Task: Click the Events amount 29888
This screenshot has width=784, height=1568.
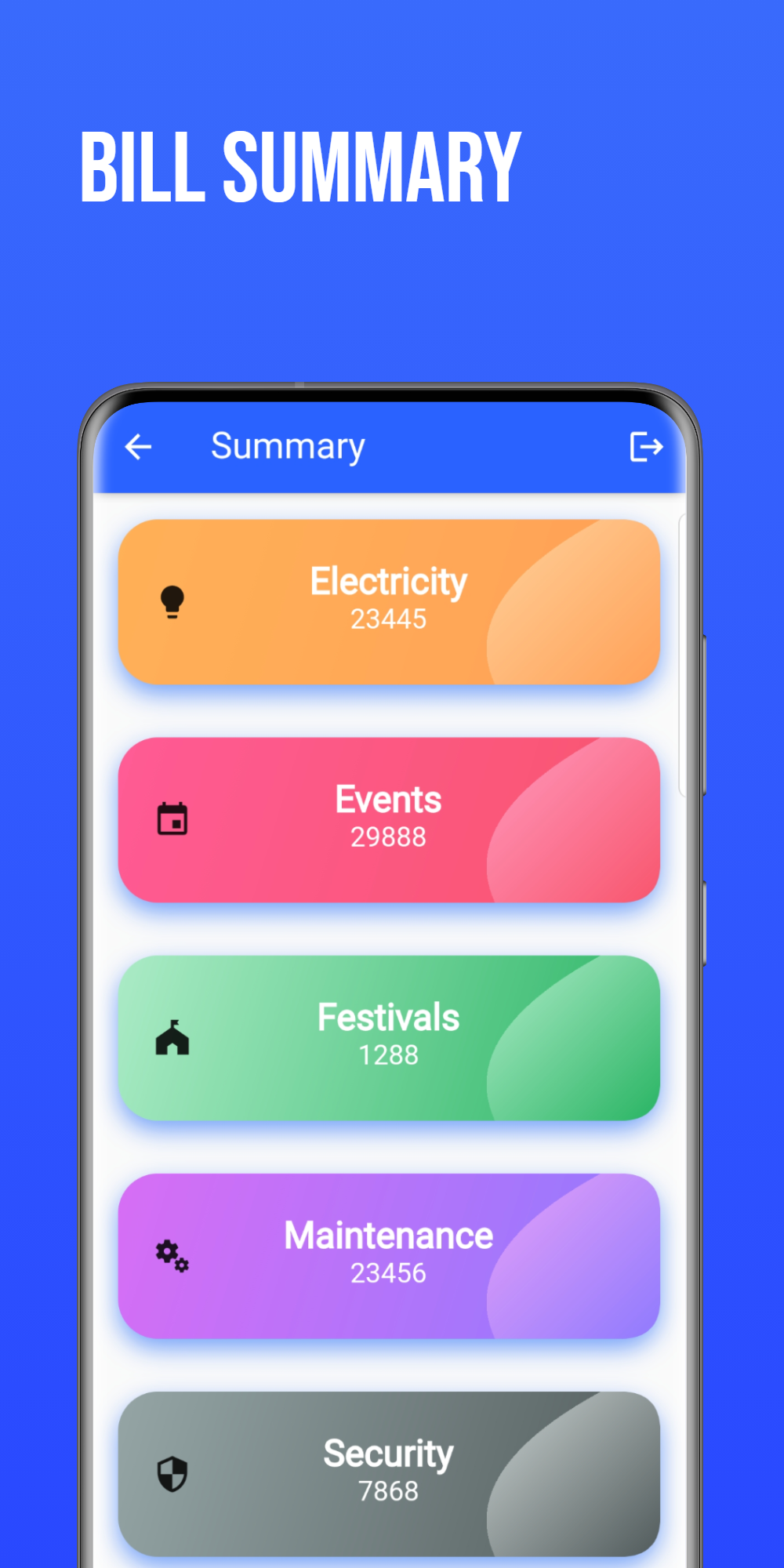Action: pyautogui.click(x=387, y=837)
